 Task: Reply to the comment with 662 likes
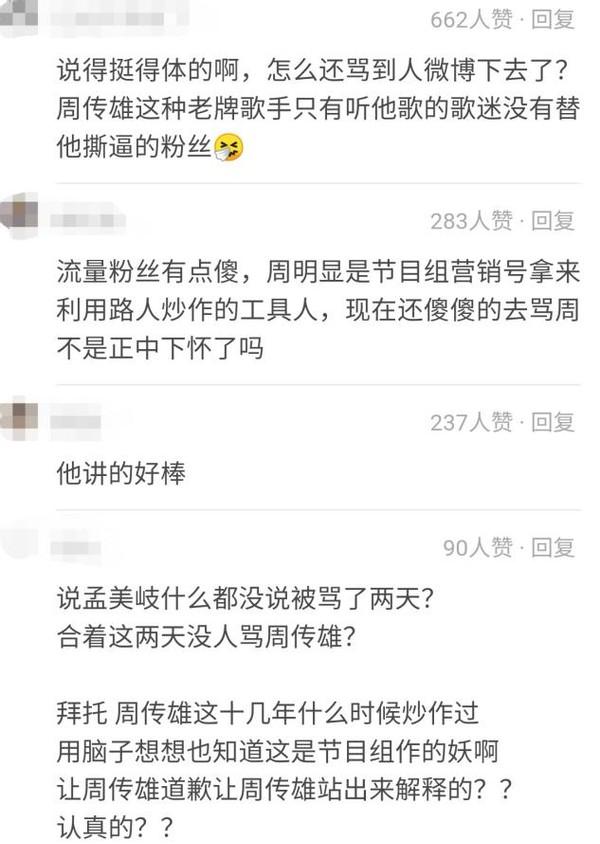pos(553,19)
